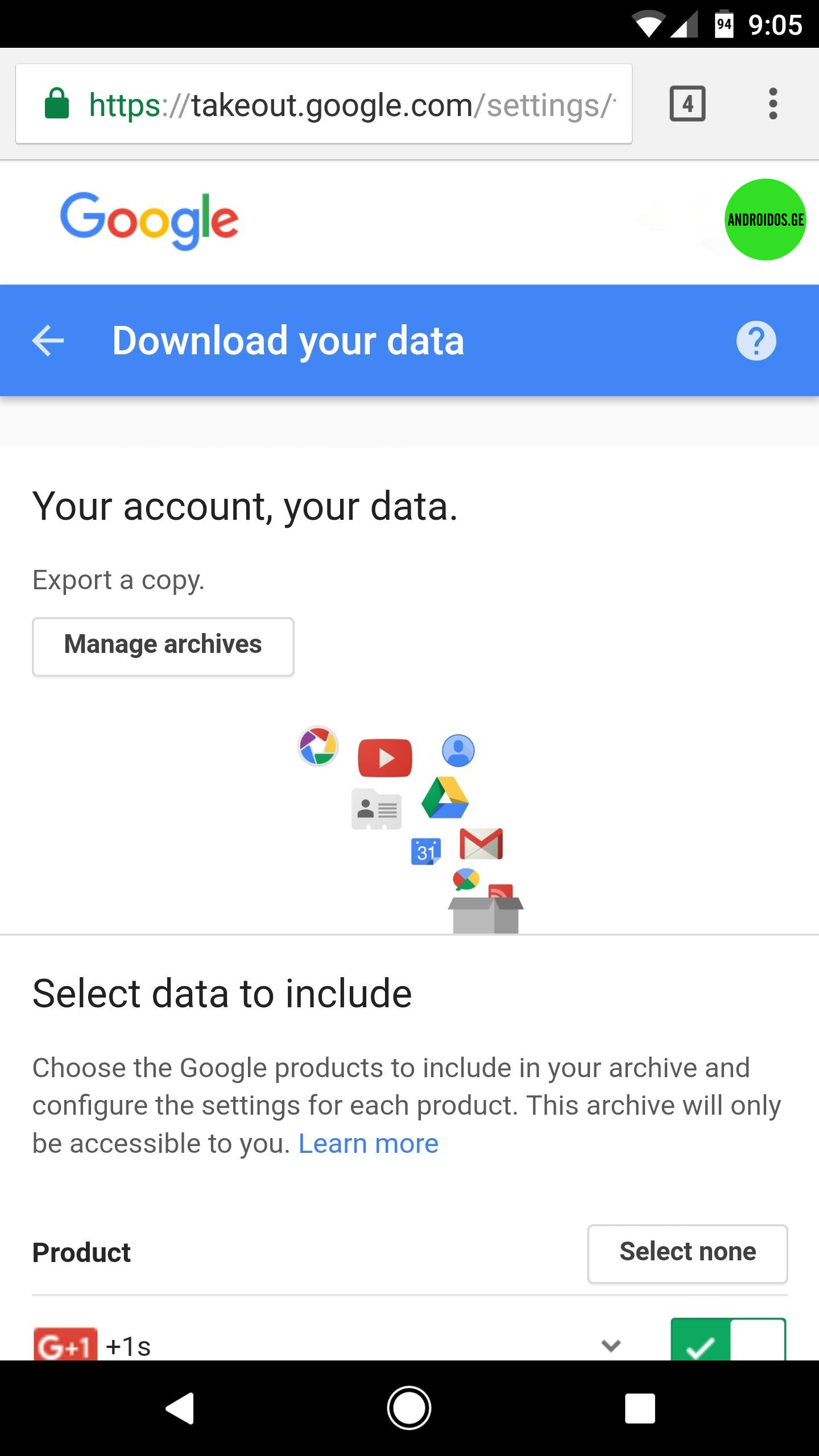This screenshot has height=1456, width=819.
Task: Follow the Learn more link
Action: point(369,1144)
